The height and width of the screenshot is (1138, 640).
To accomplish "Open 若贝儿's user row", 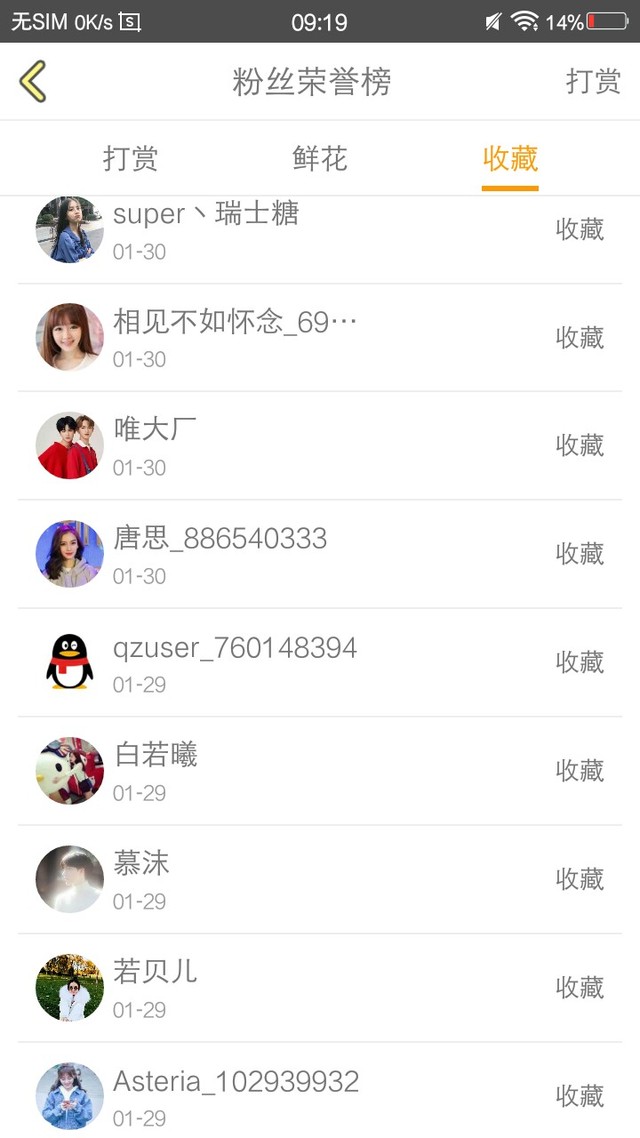I will coord(320,987).
